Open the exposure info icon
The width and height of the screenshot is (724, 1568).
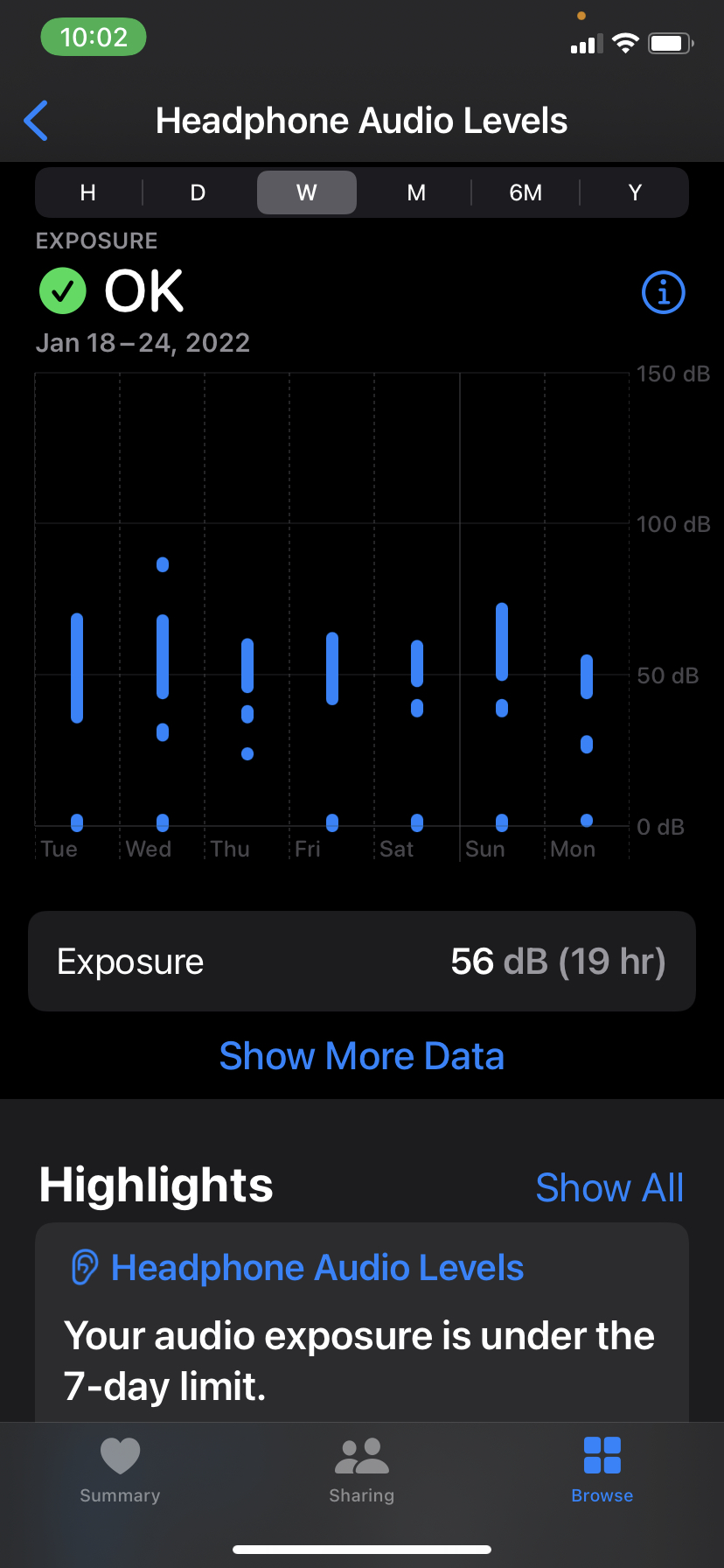pyautogui.click(x=664, y=292)
